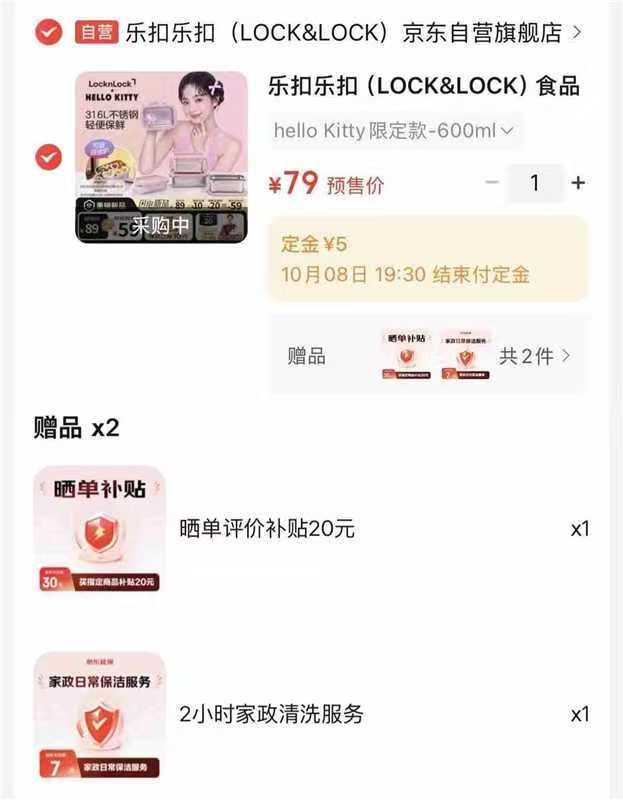Open the Hello Kitty product image
623x800 pixels.
[x=161, y=157]
